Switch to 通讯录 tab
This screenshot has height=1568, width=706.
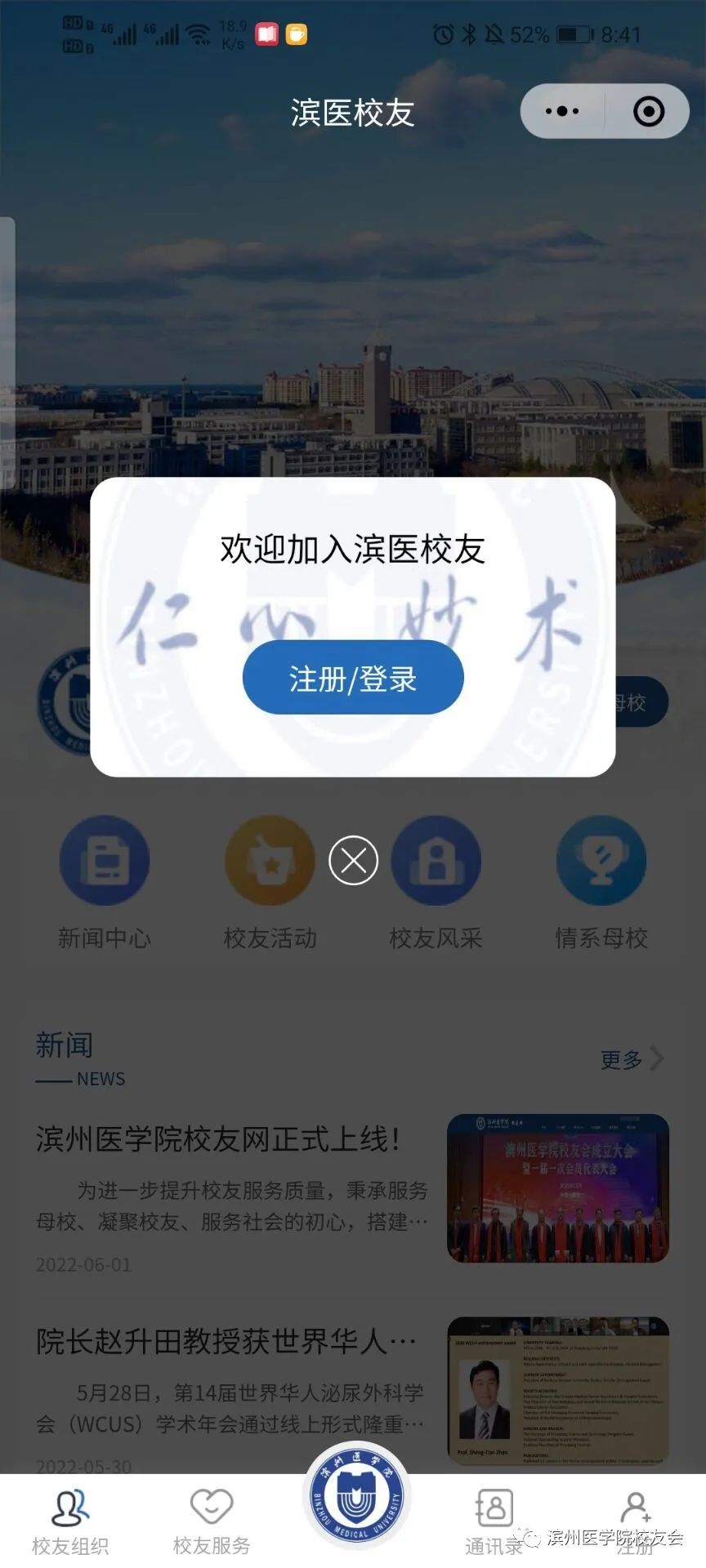(494, 1521)
